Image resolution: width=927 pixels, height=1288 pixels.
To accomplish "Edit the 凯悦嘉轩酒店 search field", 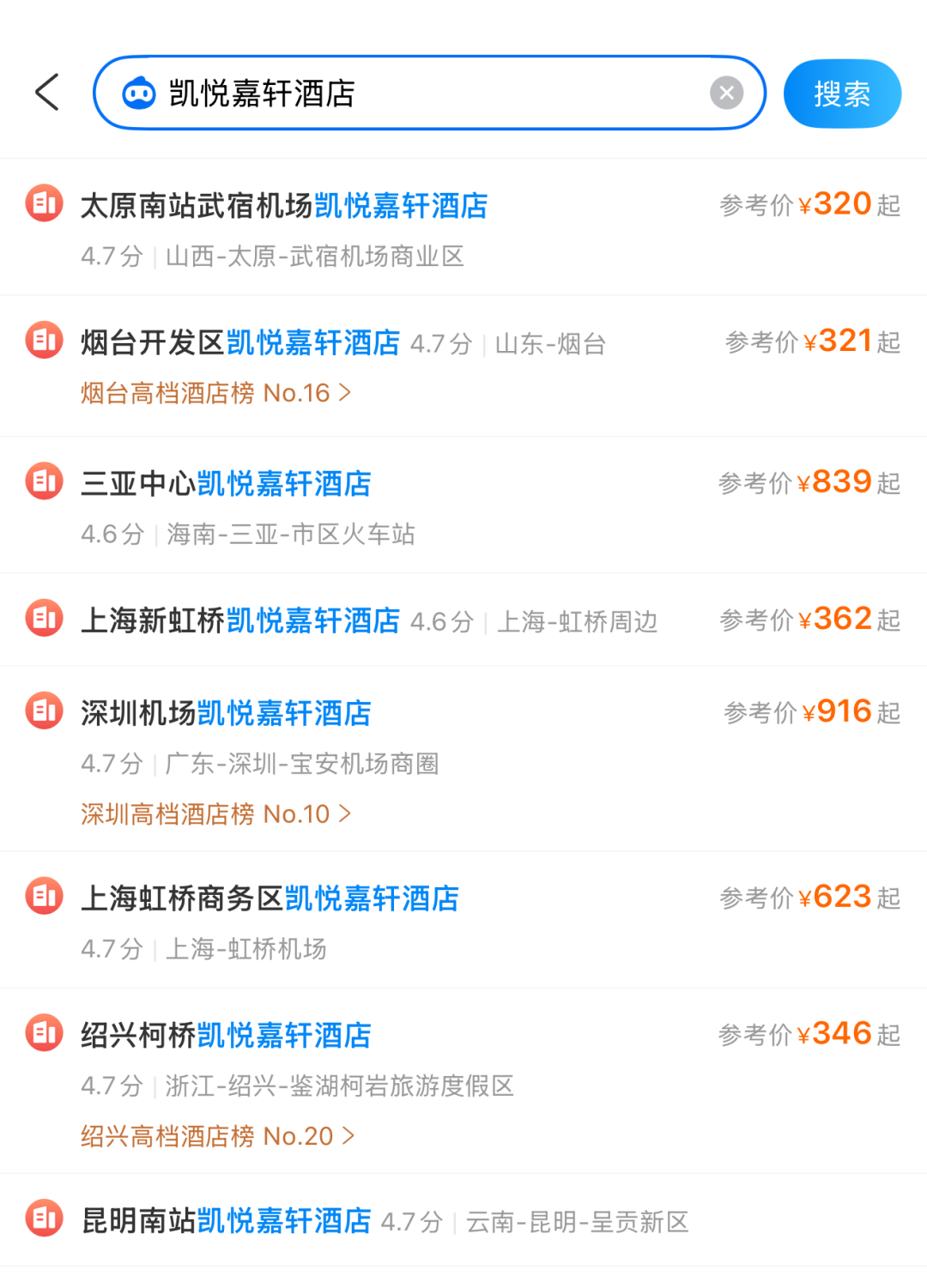I will tap(429, 94).
